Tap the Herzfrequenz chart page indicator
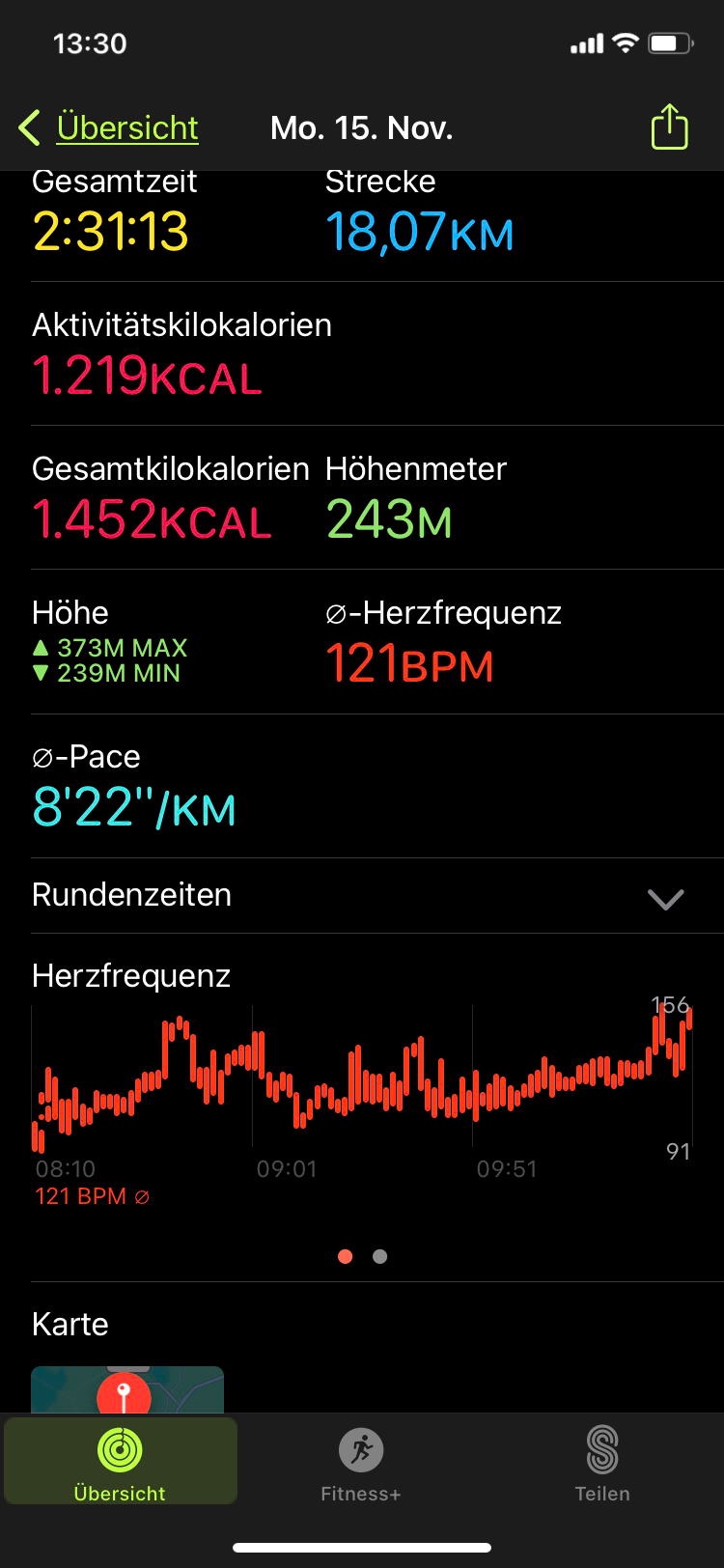Viewport: 724px width, 1568px height. [363, 1256]
